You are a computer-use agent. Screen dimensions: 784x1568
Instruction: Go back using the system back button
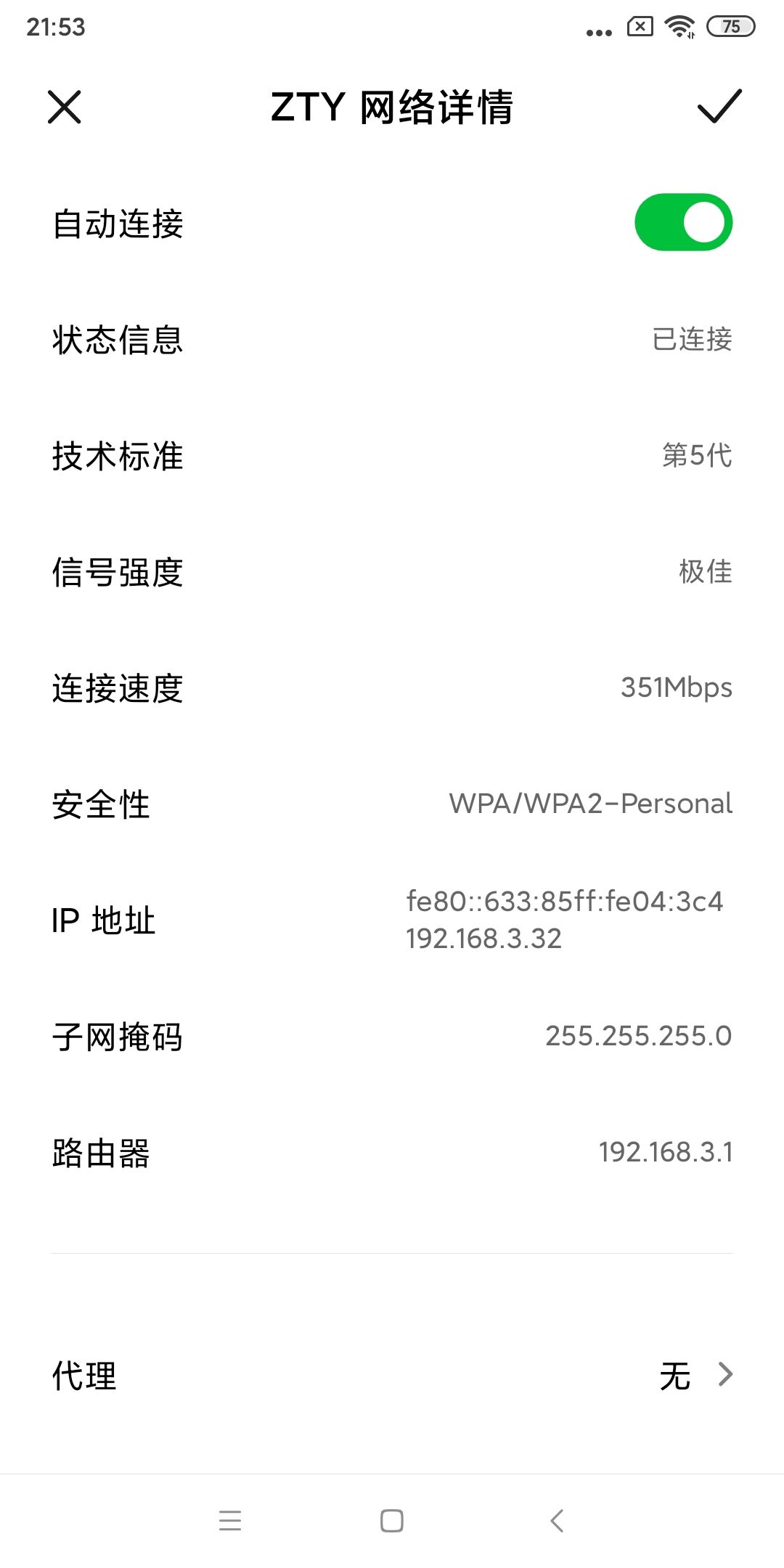(x=557, y=1520)
